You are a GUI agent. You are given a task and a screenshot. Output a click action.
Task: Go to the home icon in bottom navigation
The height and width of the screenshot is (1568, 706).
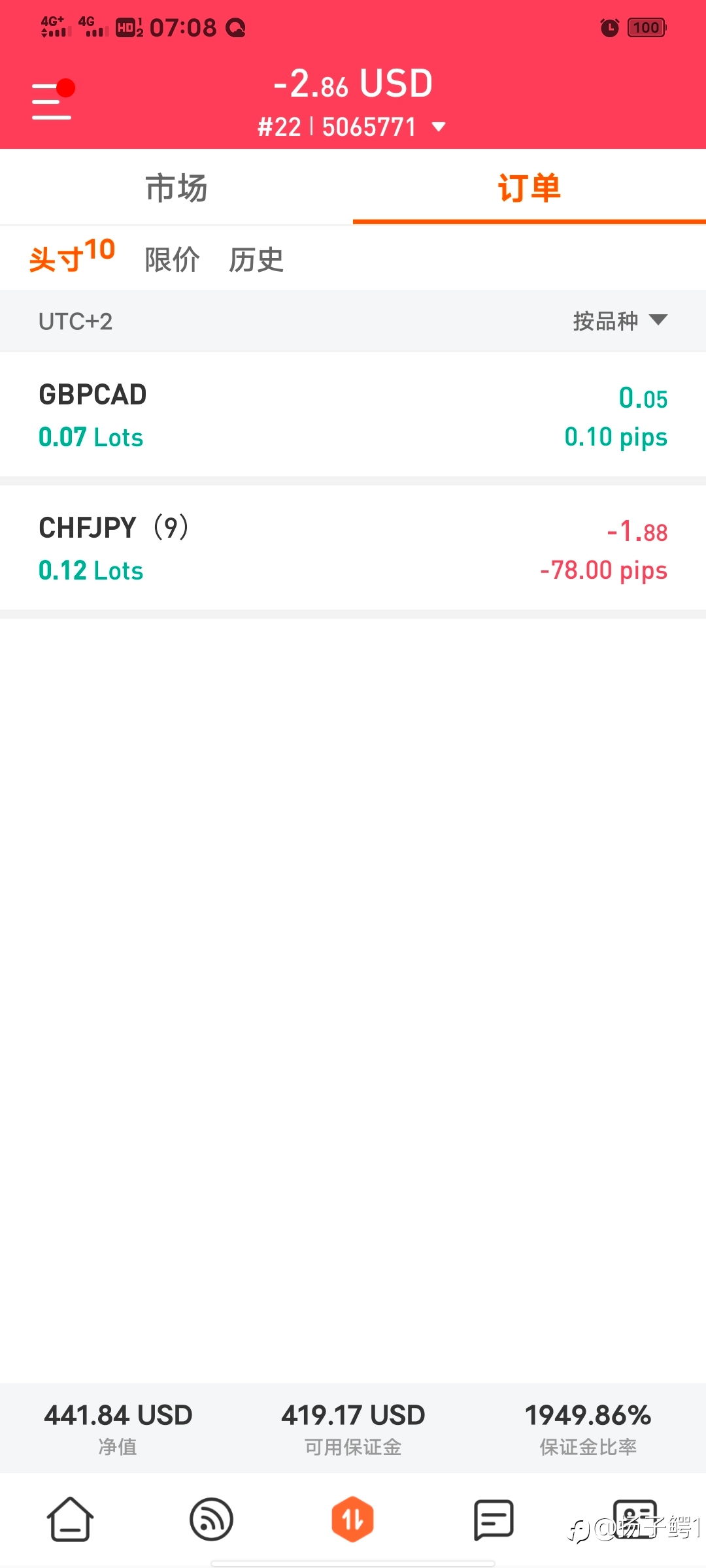click(x=70, y=1519)
